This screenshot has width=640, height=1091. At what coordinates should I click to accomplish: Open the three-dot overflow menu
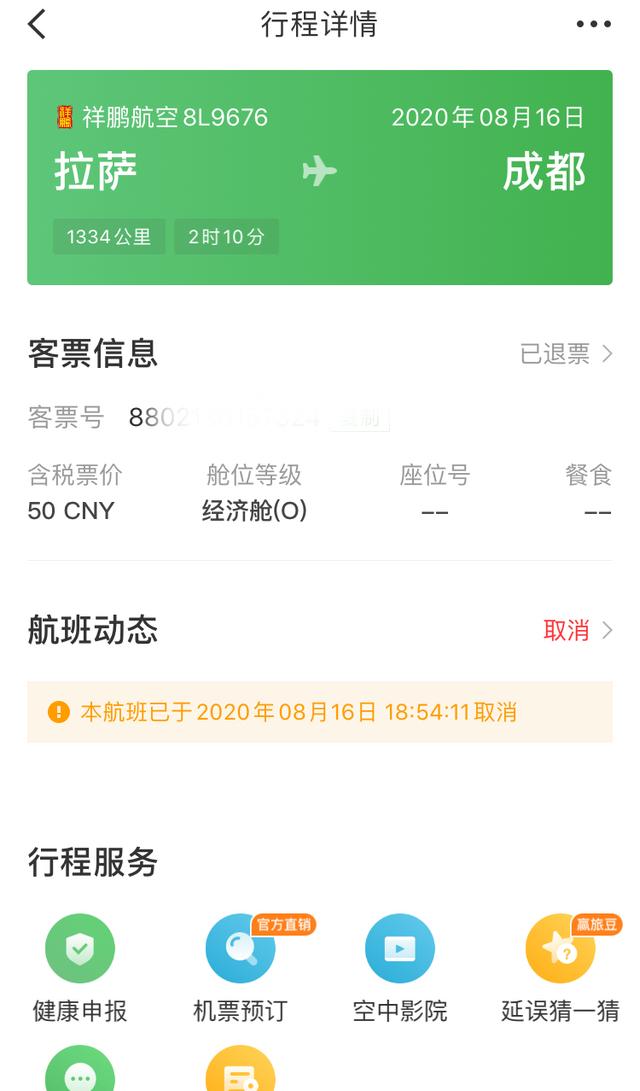(x=593, y=24)
